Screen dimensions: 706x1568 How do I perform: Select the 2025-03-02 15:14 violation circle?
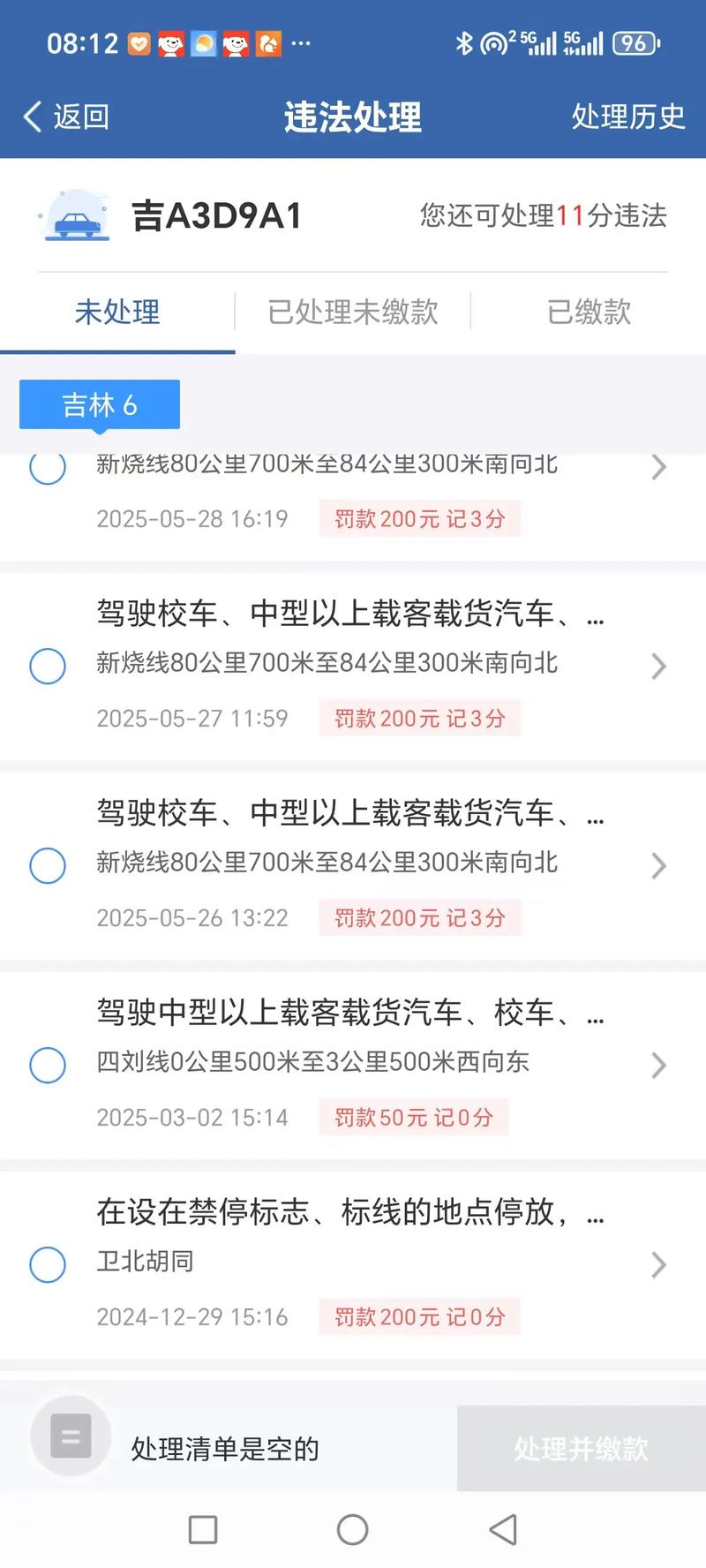pyautogui.click(x=48, y=1065)
